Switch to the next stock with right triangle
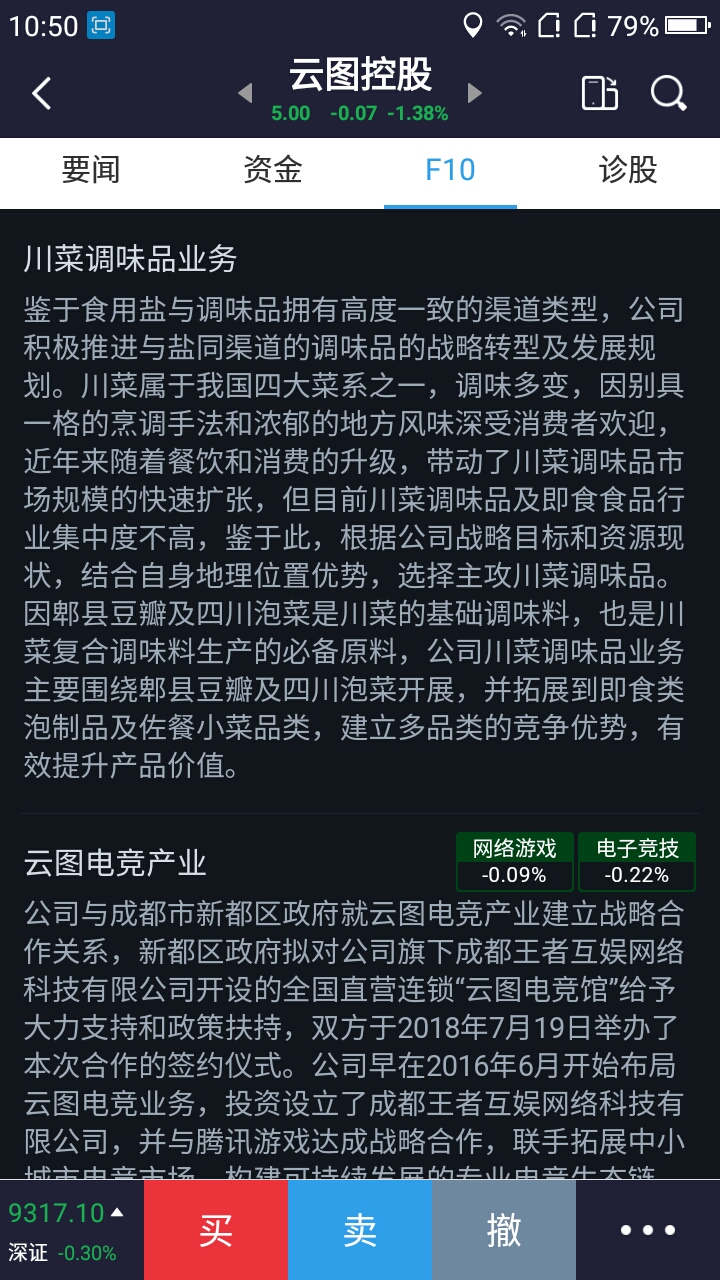This screenshot has height=1280, width=720. (475, 93)
